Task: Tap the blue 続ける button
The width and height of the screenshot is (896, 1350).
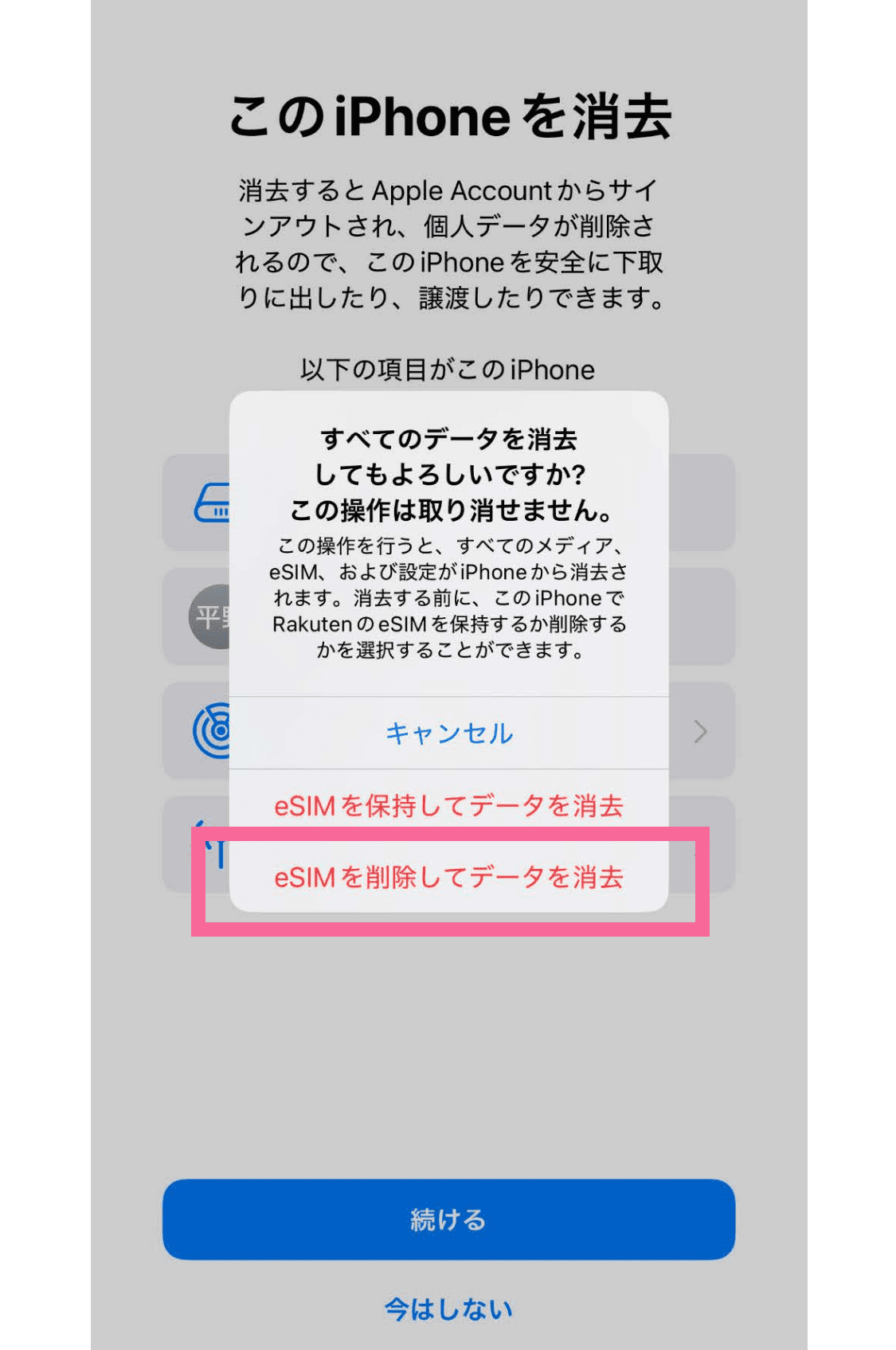Action: coord(448,1219)
